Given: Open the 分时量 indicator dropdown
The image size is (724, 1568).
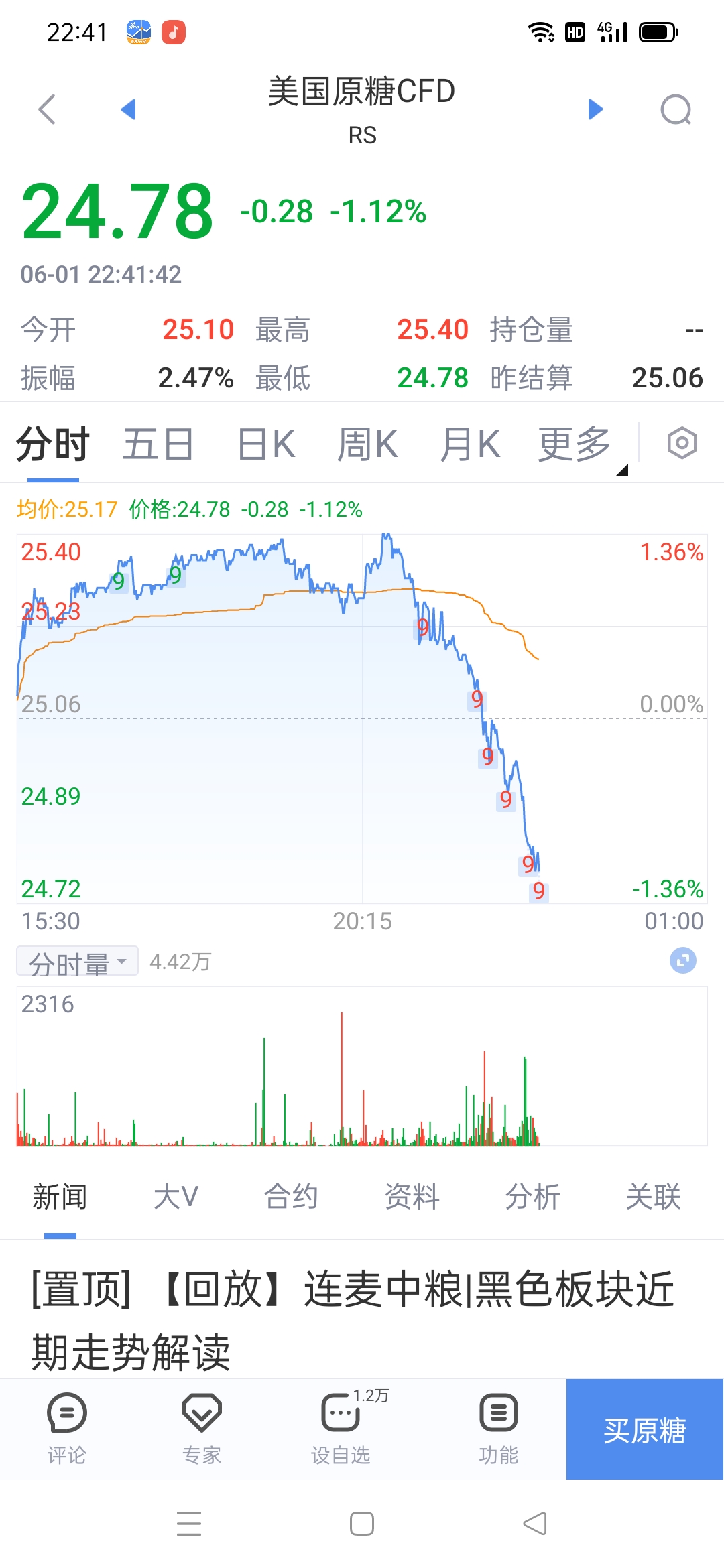Looking at the screenshot, I should coord(78,962).
